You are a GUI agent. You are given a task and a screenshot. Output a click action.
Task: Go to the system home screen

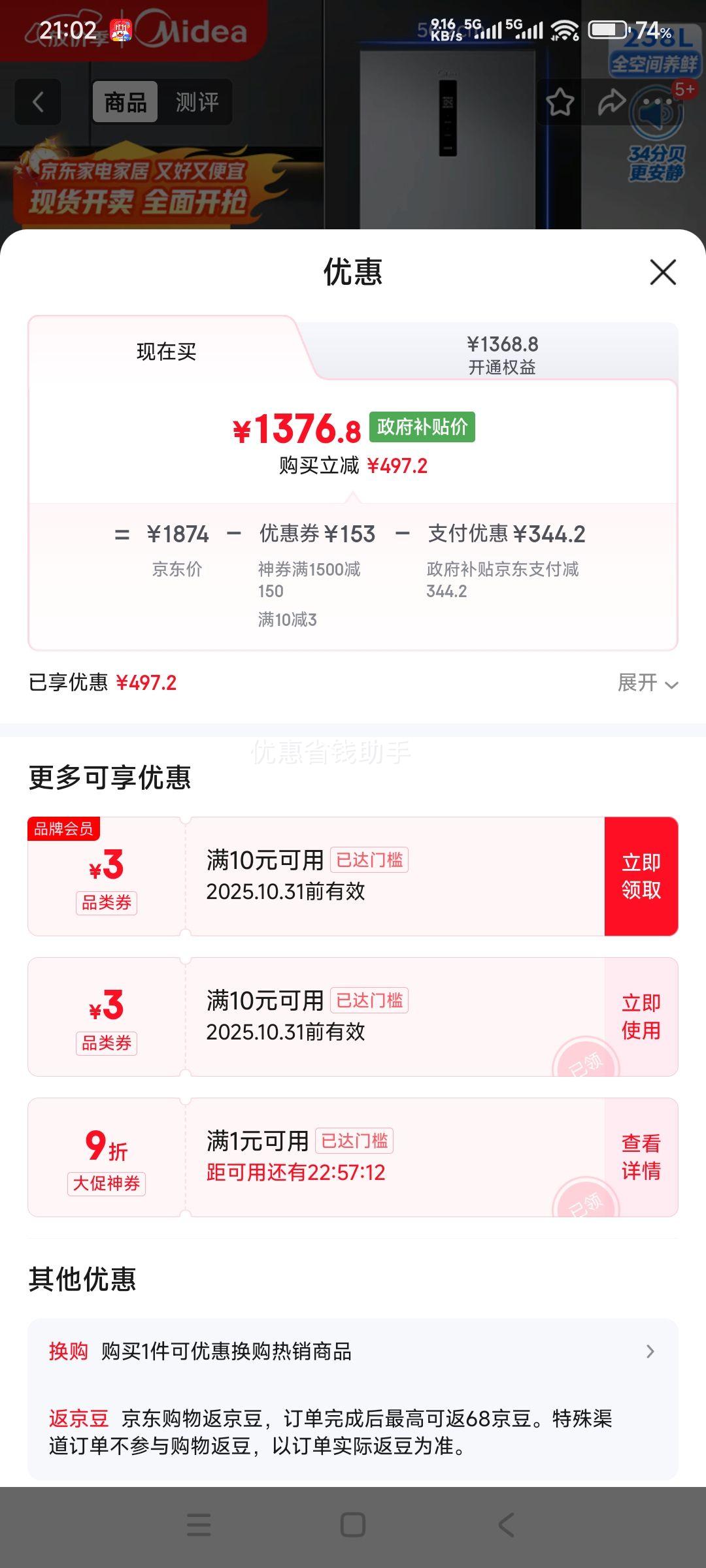click(x=353, y=1525)
